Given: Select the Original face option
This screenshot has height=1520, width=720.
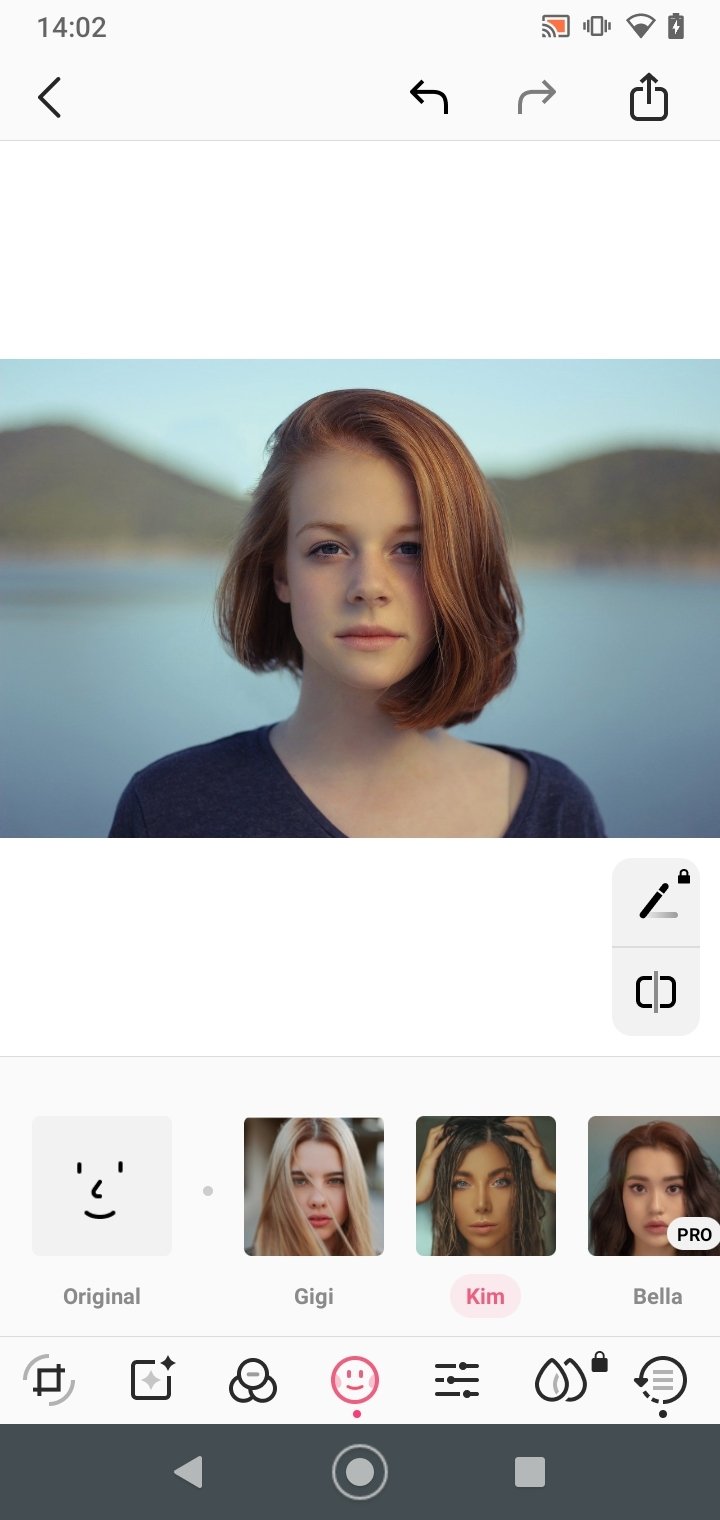Looking at the screenshot, I should 102,1186.
